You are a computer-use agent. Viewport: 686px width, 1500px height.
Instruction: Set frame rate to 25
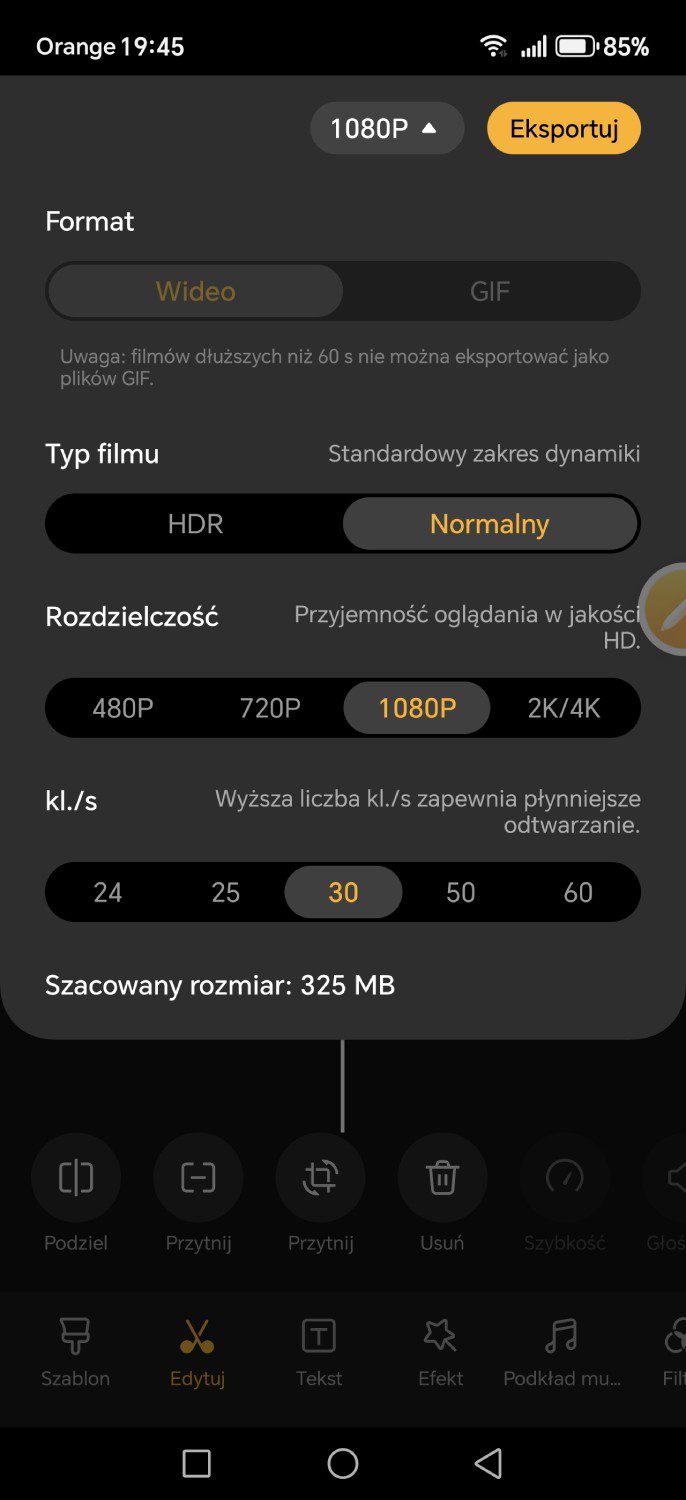226,892
